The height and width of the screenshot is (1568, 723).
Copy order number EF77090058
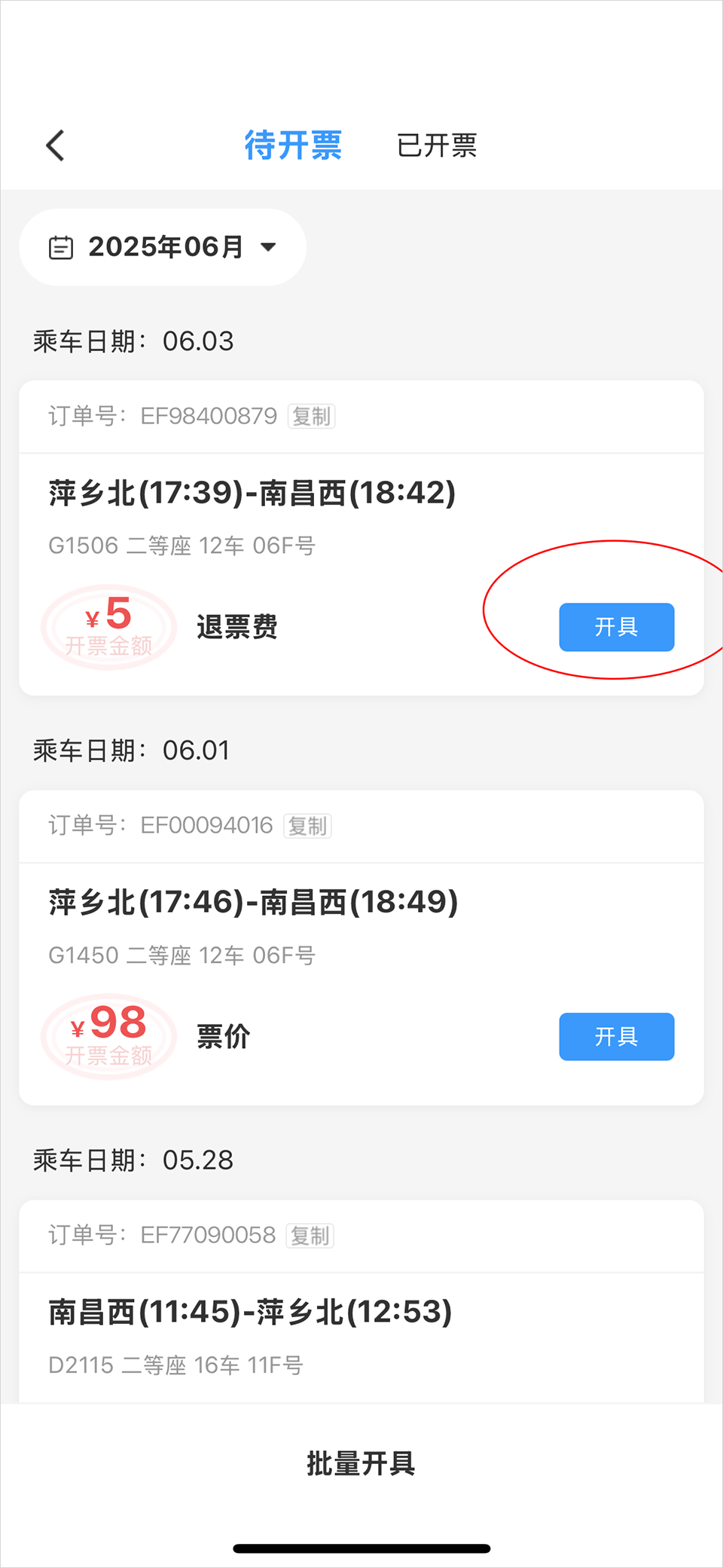coord(310,1236)
